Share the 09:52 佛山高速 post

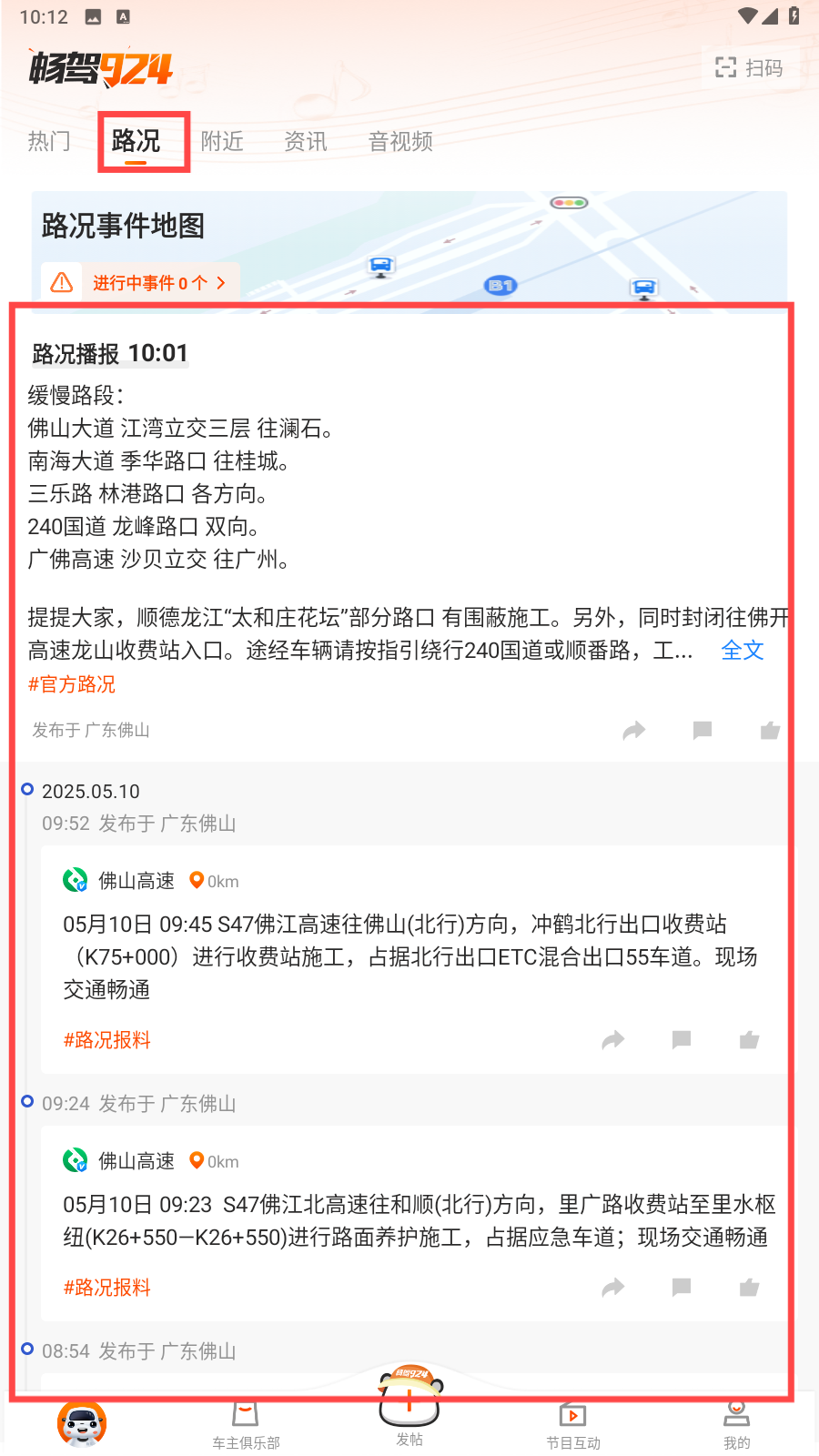tap(613, 1039)
